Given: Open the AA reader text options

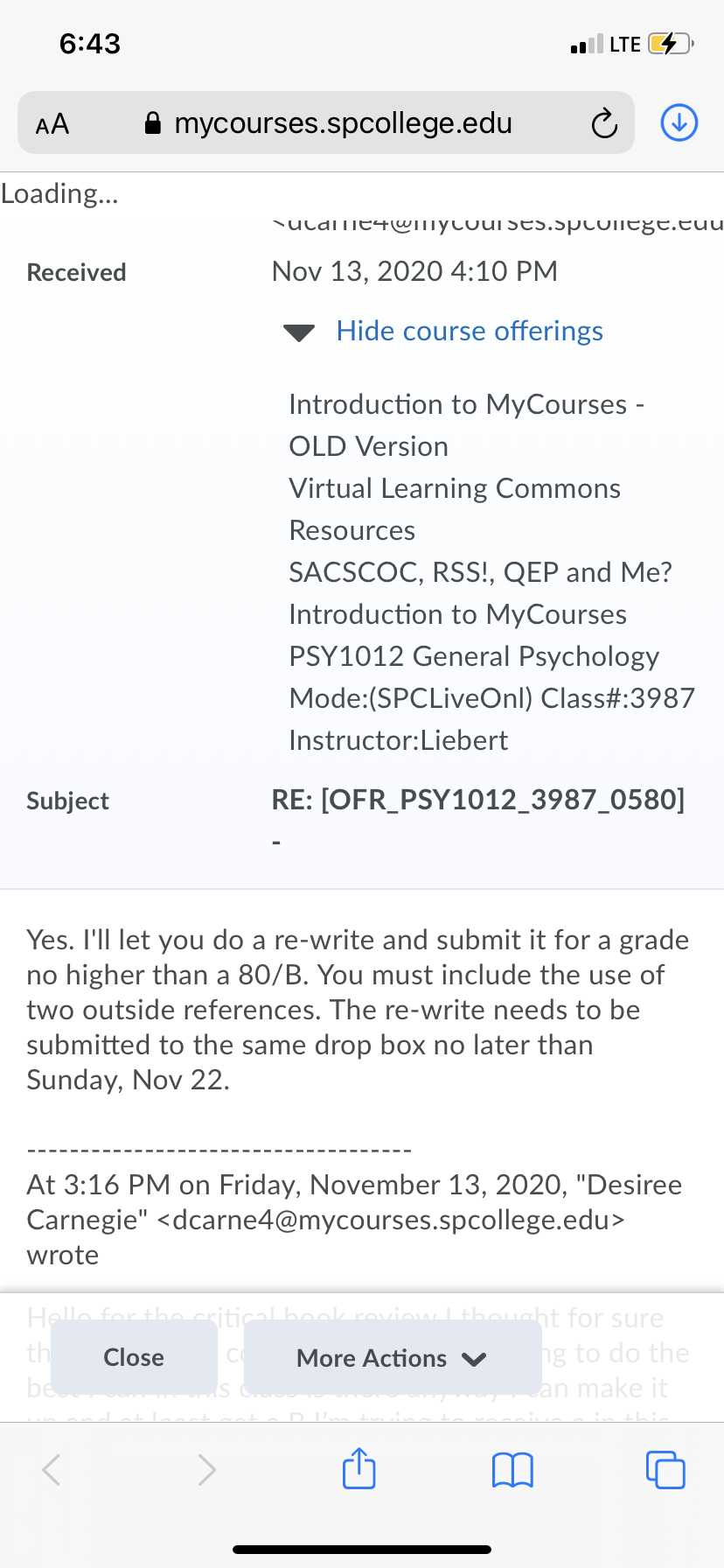Looking at the screenshot, I should (52, 123).
